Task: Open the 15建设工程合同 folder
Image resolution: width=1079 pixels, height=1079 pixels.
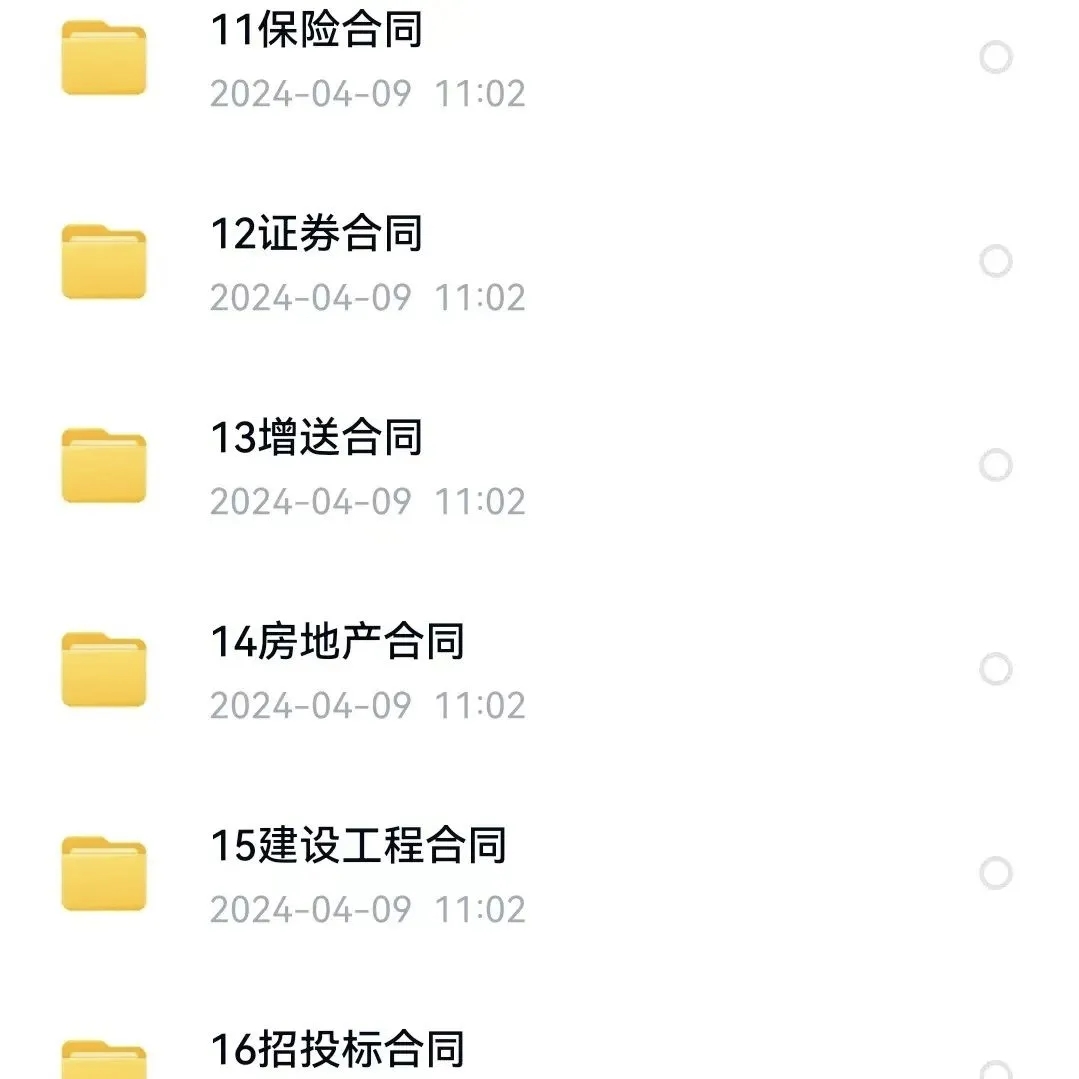Action: coord(357,847)
